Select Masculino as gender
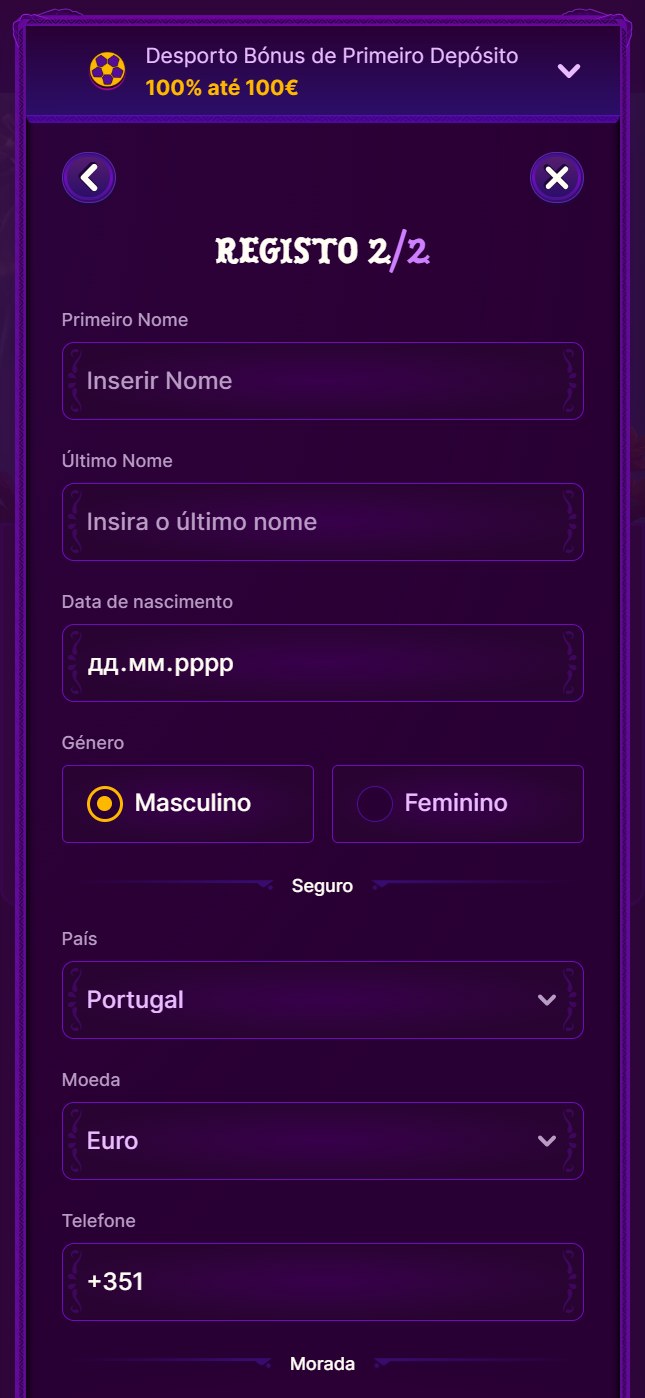 pos(188,804)
